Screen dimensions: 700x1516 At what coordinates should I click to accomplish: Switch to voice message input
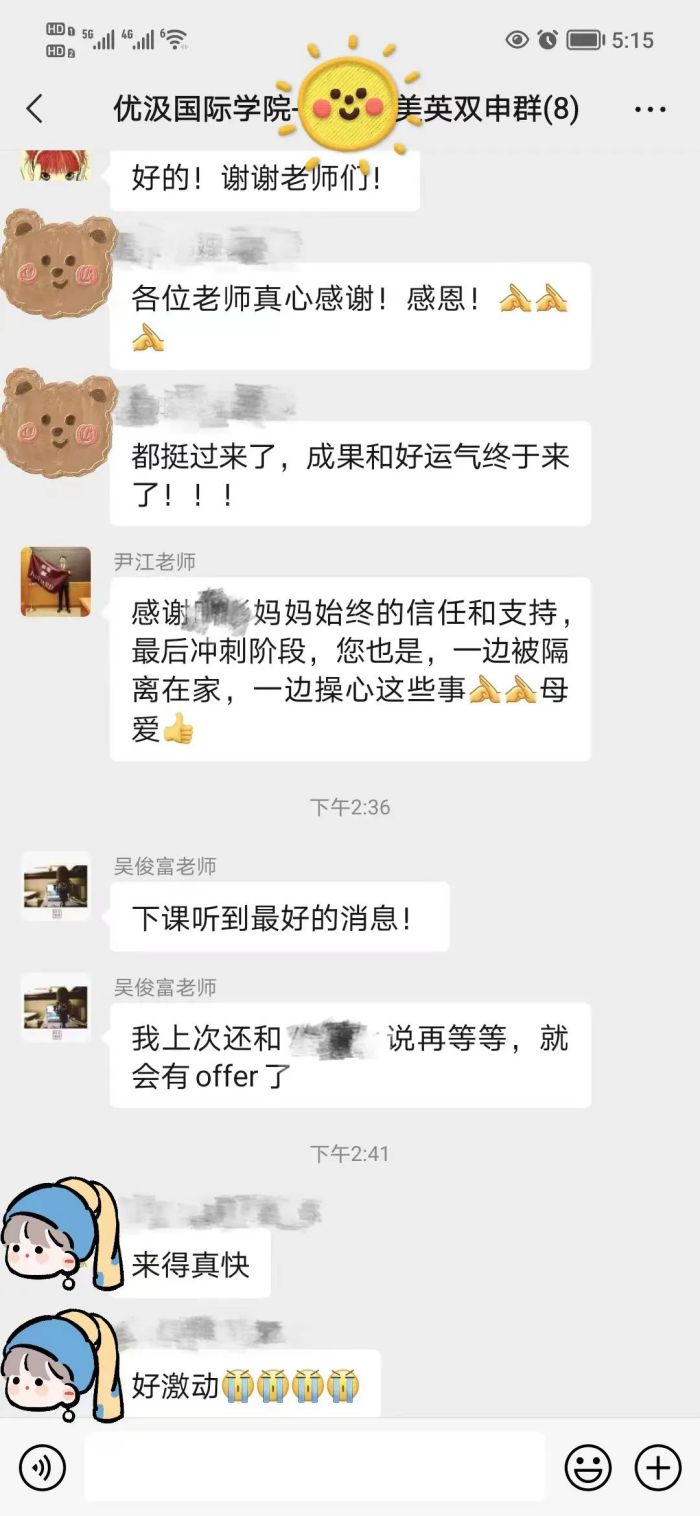click(x=42, y=1467)
